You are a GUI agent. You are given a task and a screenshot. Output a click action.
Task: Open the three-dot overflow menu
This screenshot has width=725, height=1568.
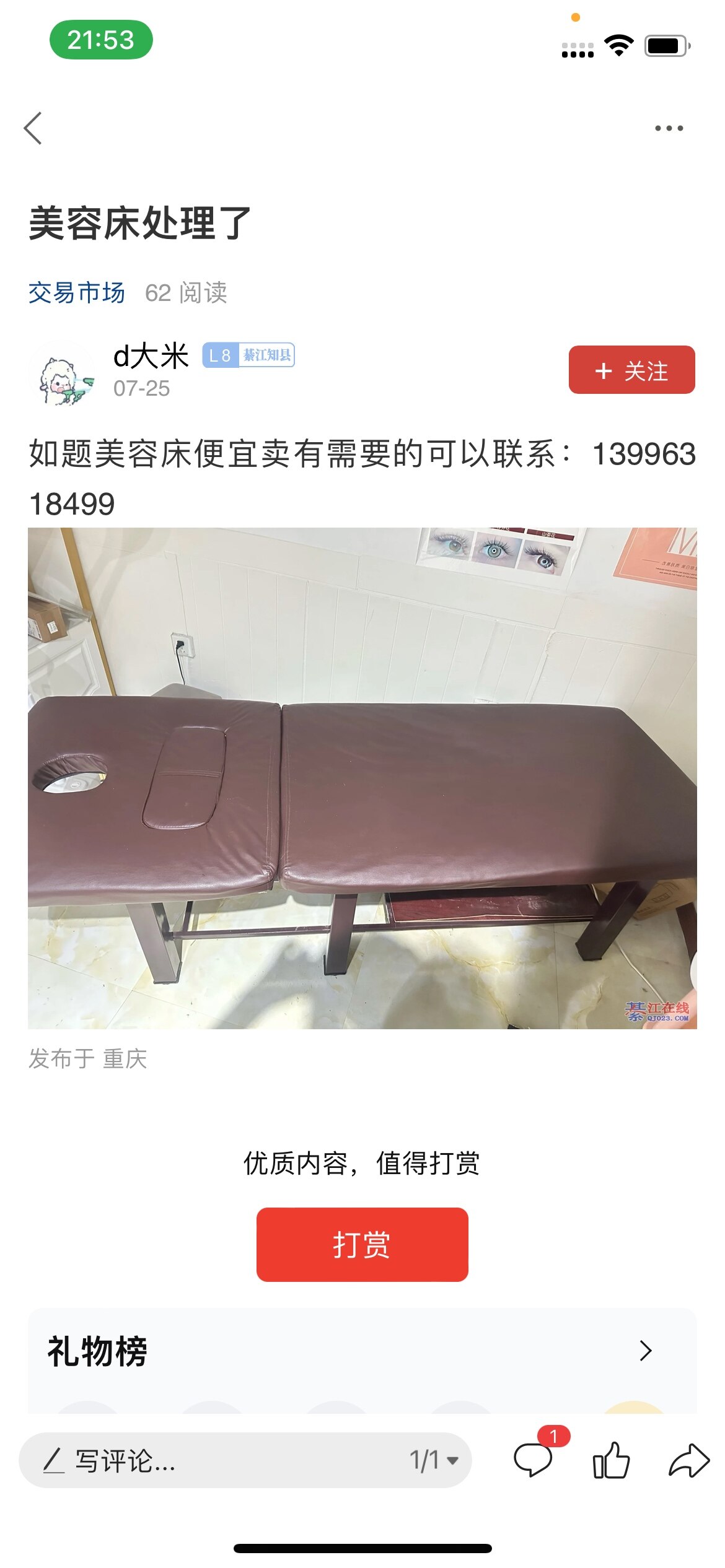669,128
